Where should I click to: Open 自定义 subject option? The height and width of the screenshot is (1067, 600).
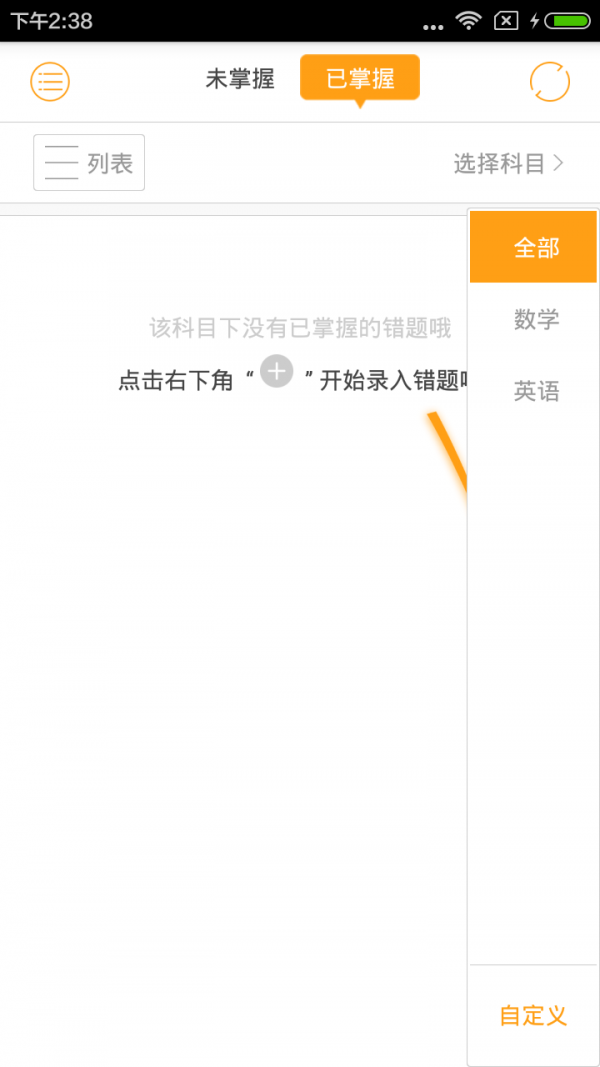point(533,1016)
